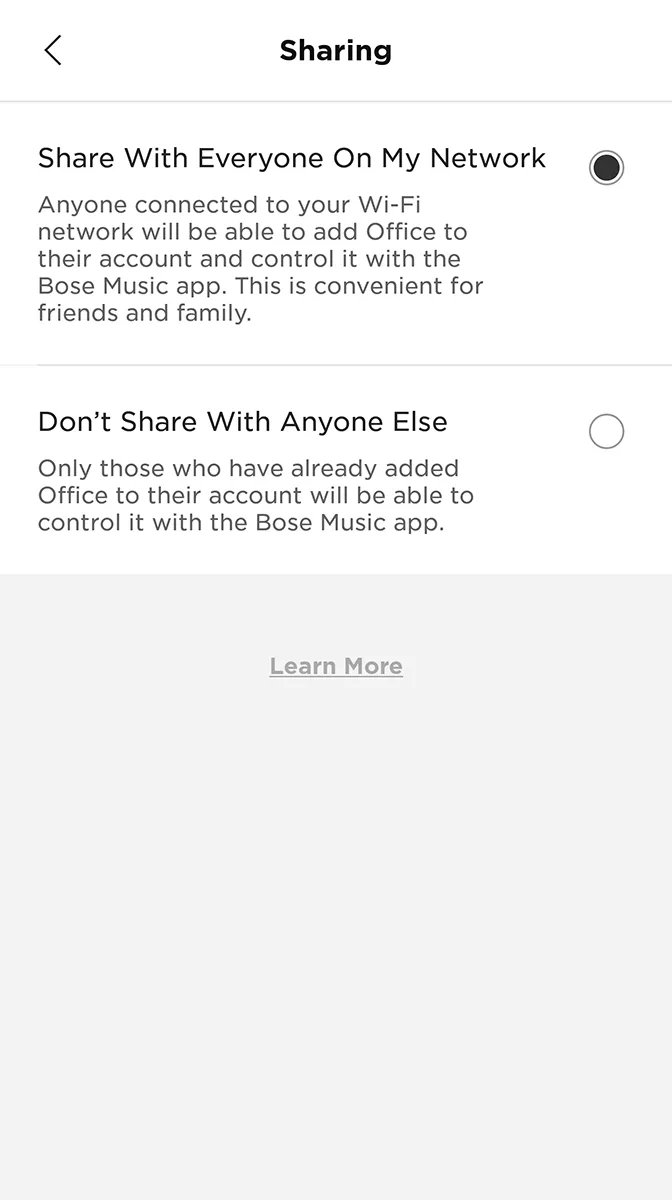
Task: Choose Don't Share With Anyone Else
Action: [606, 431]
